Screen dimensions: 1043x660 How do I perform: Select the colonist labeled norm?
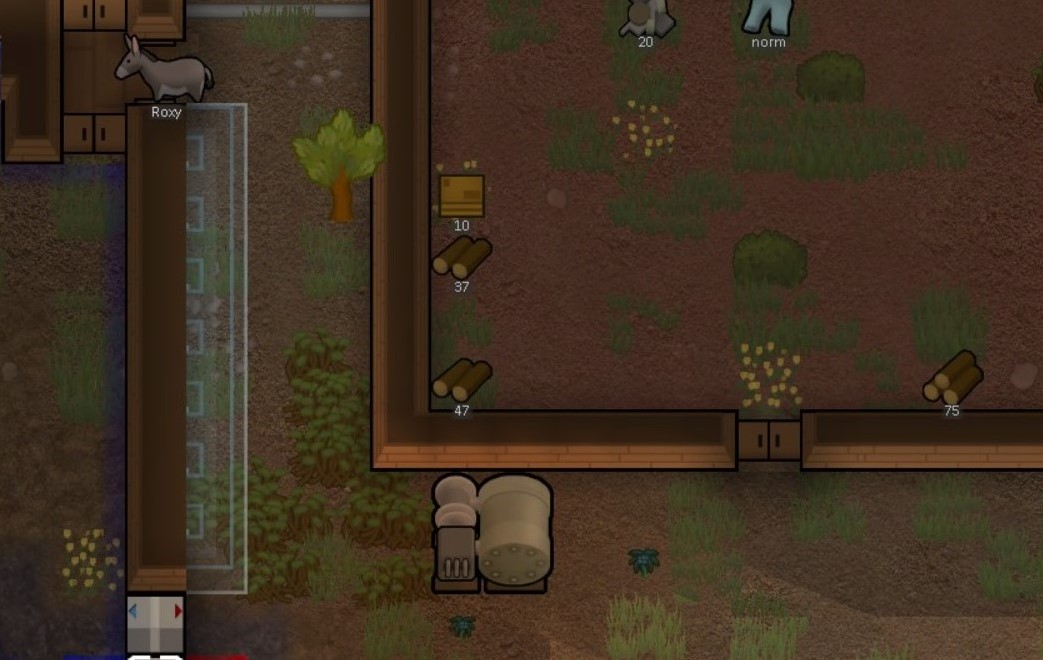(x=768, y=15)
